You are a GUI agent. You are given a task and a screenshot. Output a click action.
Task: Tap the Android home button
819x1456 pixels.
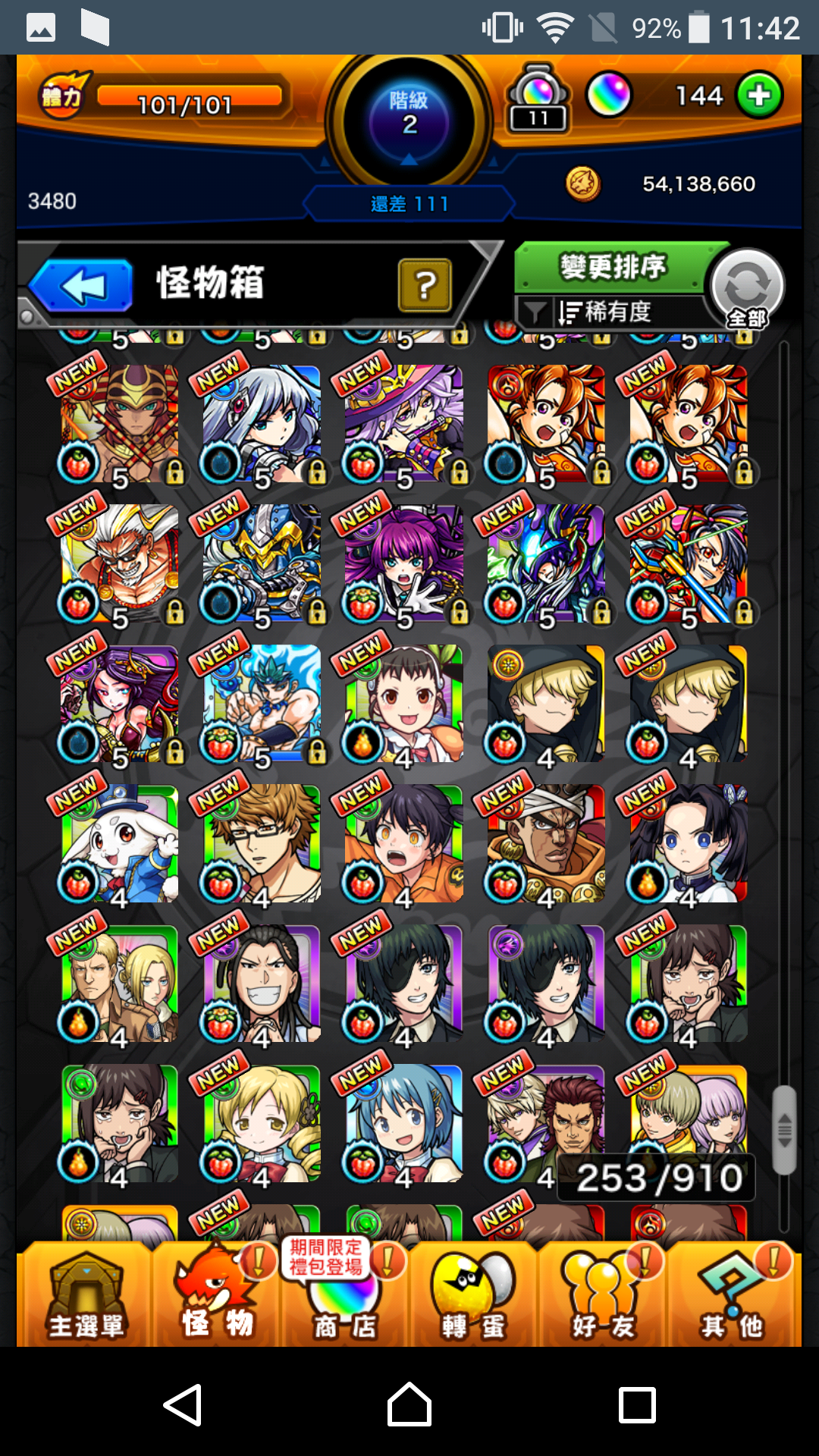click(x=409, y=1404)
